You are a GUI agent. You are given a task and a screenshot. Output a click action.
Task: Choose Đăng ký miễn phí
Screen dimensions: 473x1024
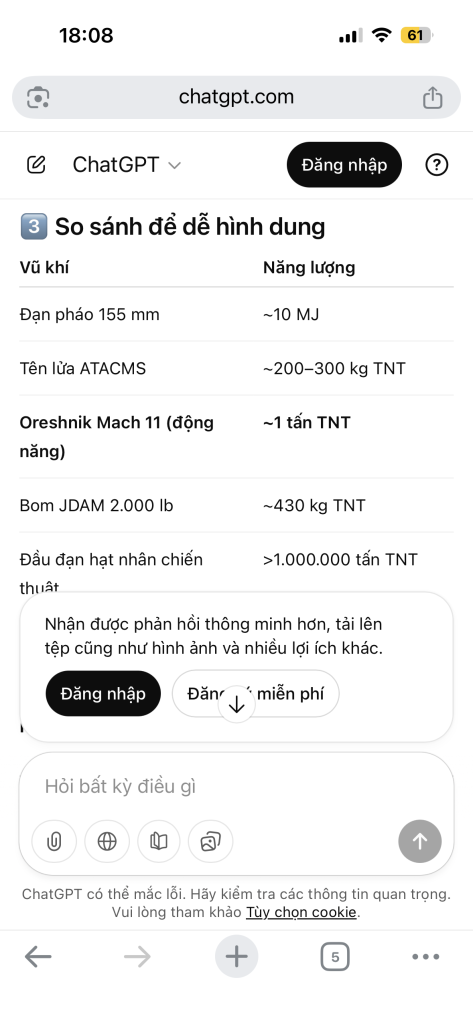[x=255, y=694]
